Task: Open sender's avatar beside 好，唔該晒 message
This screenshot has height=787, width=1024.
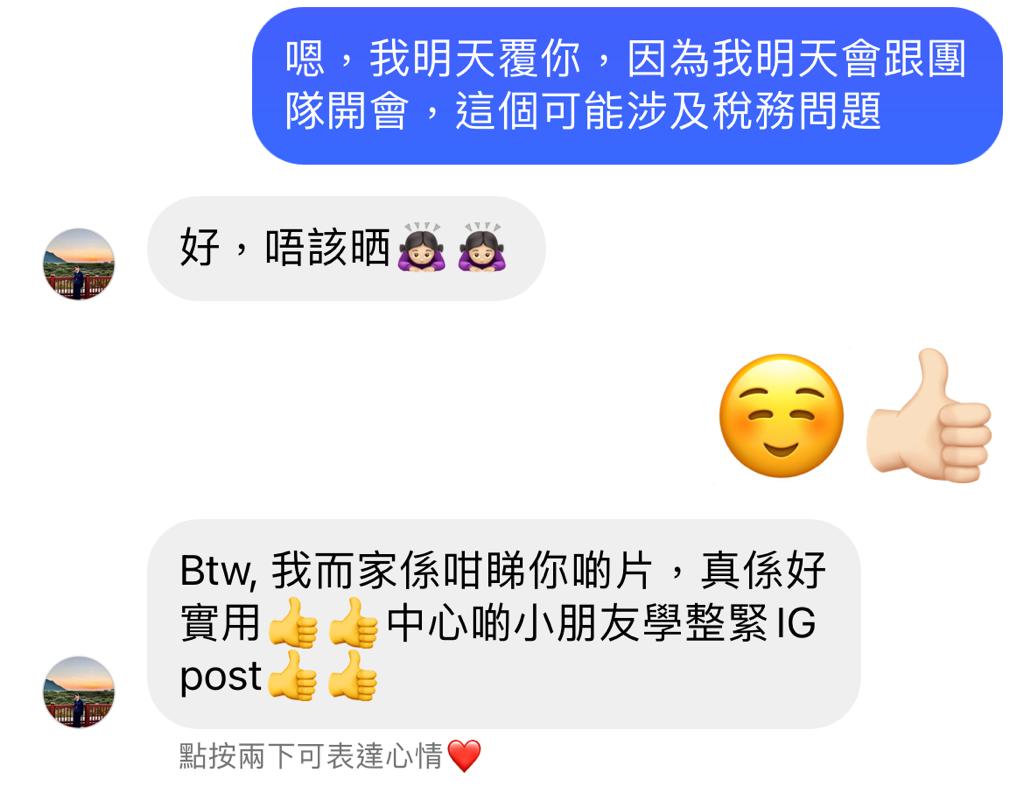Action: pos(79,264)
